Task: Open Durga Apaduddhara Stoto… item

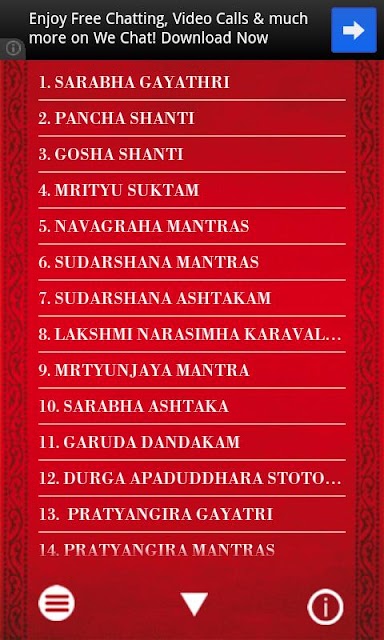Action: 192,478
